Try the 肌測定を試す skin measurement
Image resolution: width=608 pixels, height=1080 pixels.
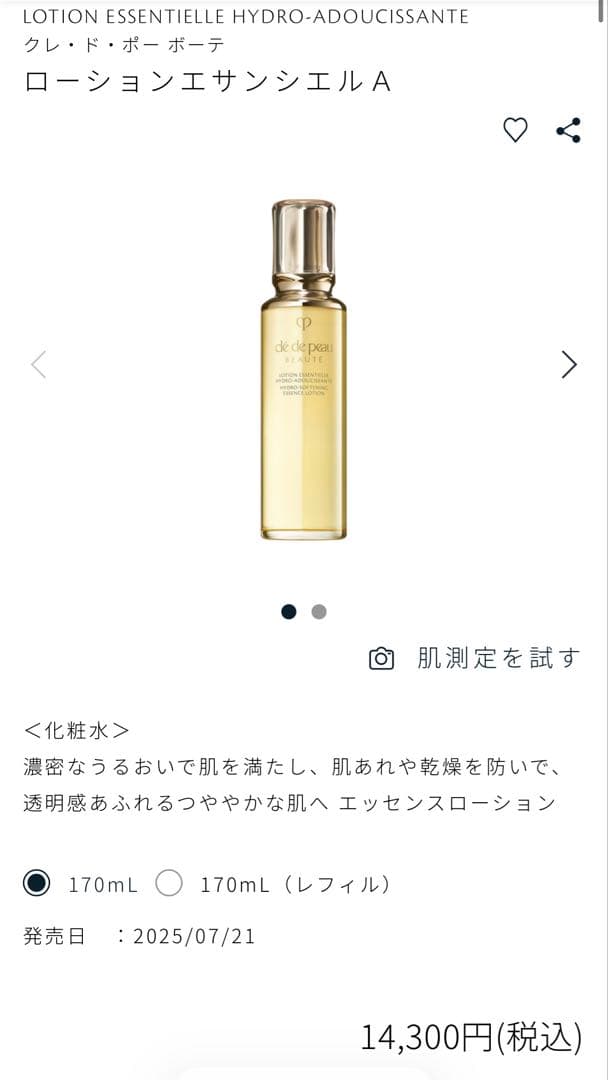pyautogui.click(x=476, y=658)
